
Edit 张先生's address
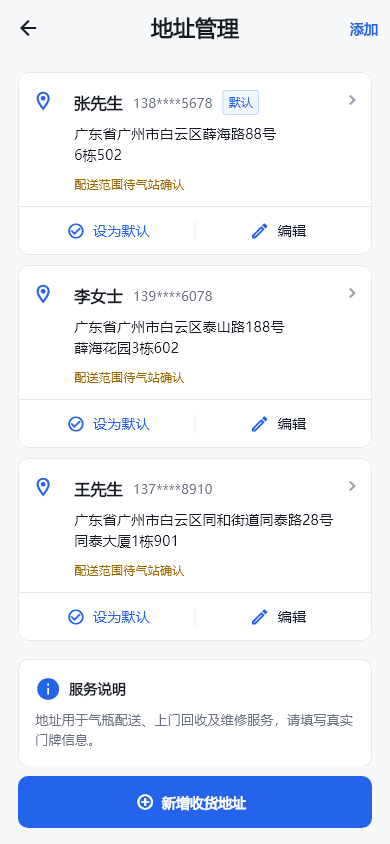(x=279, y=231)
